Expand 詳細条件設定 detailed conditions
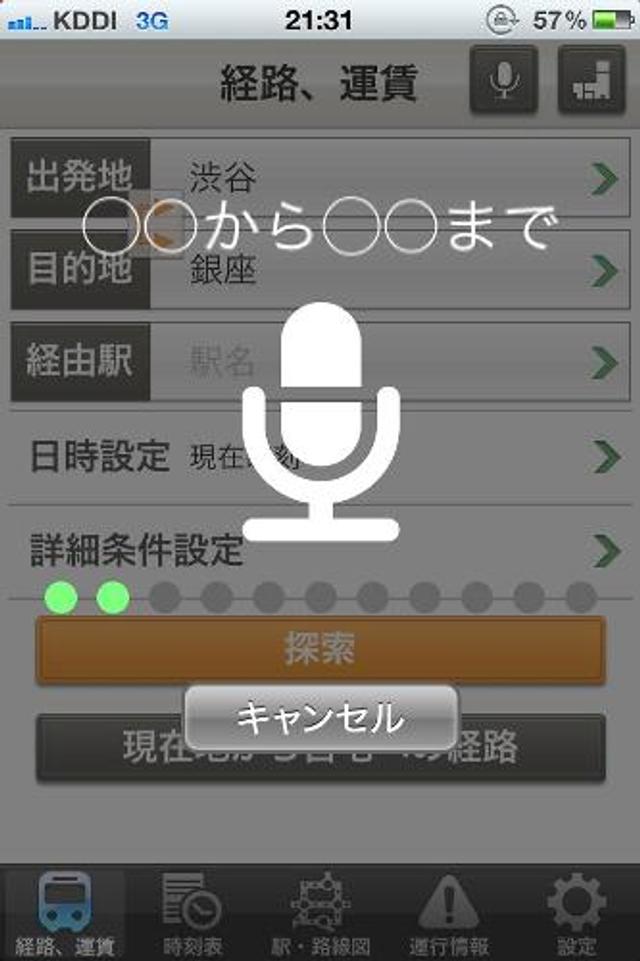640x961 pixels. [320, 549]
